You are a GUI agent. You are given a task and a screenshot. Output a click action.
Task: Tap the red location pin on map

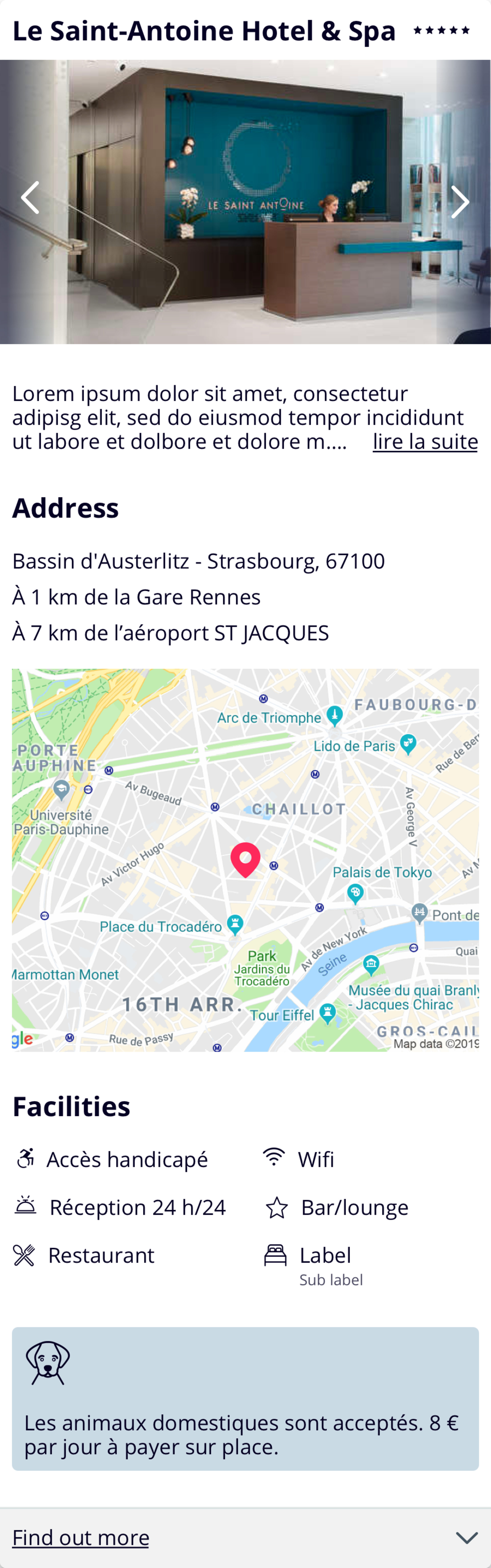click(x=245, y=858)
